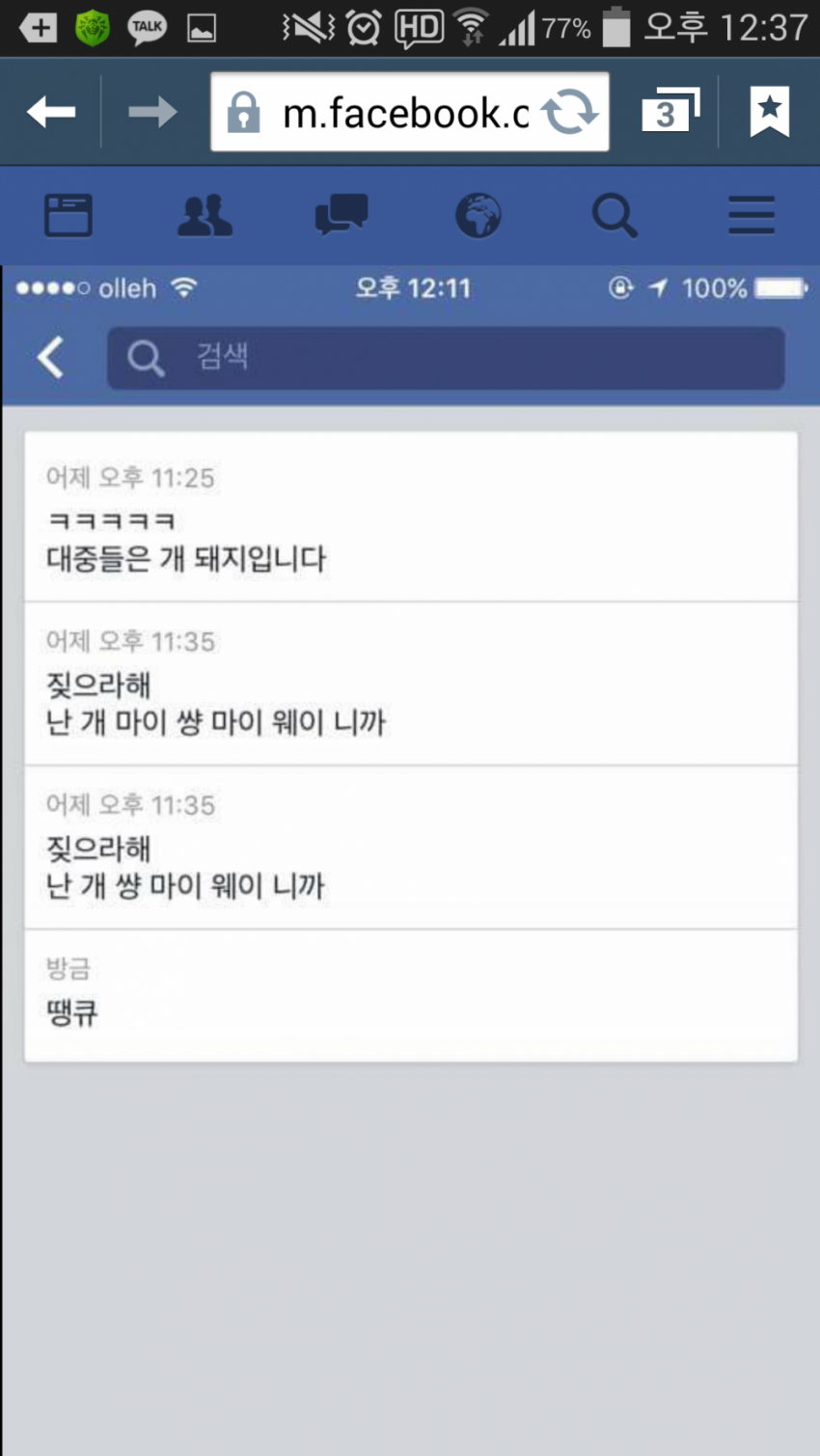Open the Facebook hamburger menu
Image resolution: width=820 pixels, height=1456 pixels.
coord(752,215)
